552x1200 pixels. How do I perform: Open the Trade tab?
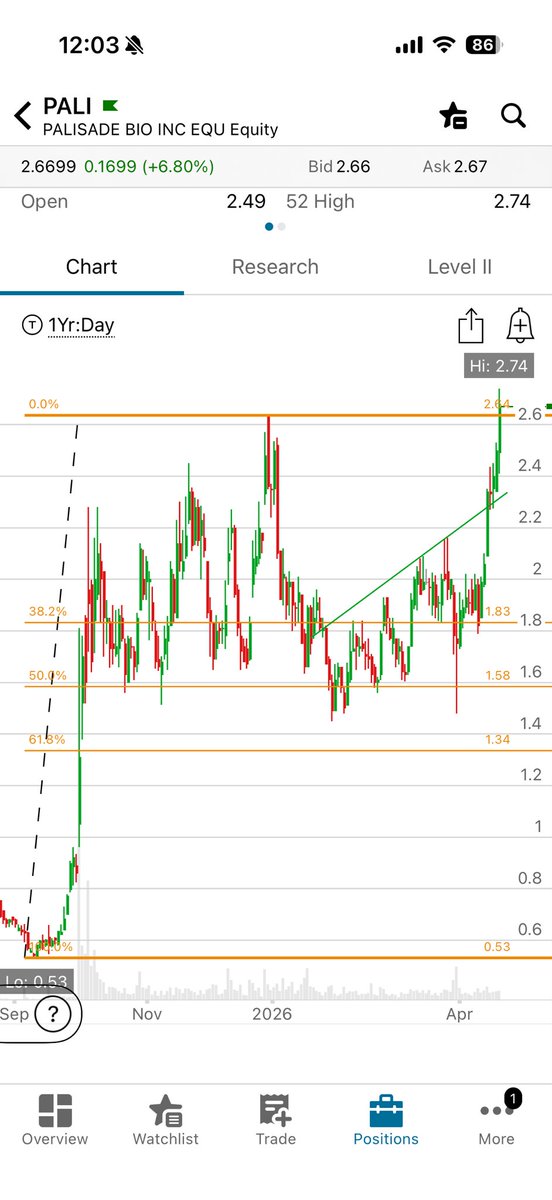pyautogui.click(x=276, y=1120)
